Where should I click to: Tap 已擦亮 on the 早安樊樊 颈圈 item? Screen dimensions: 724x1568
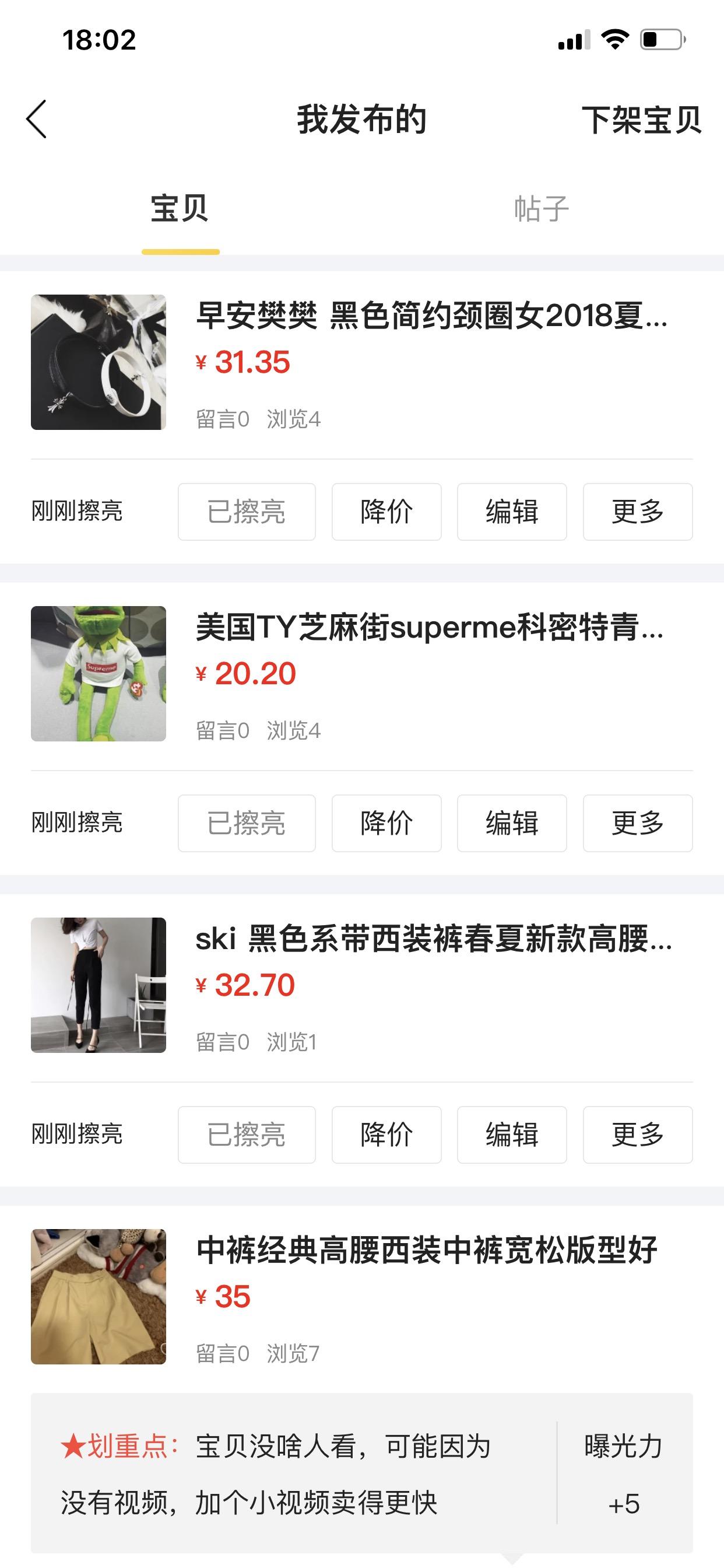[x=247, y=512]
